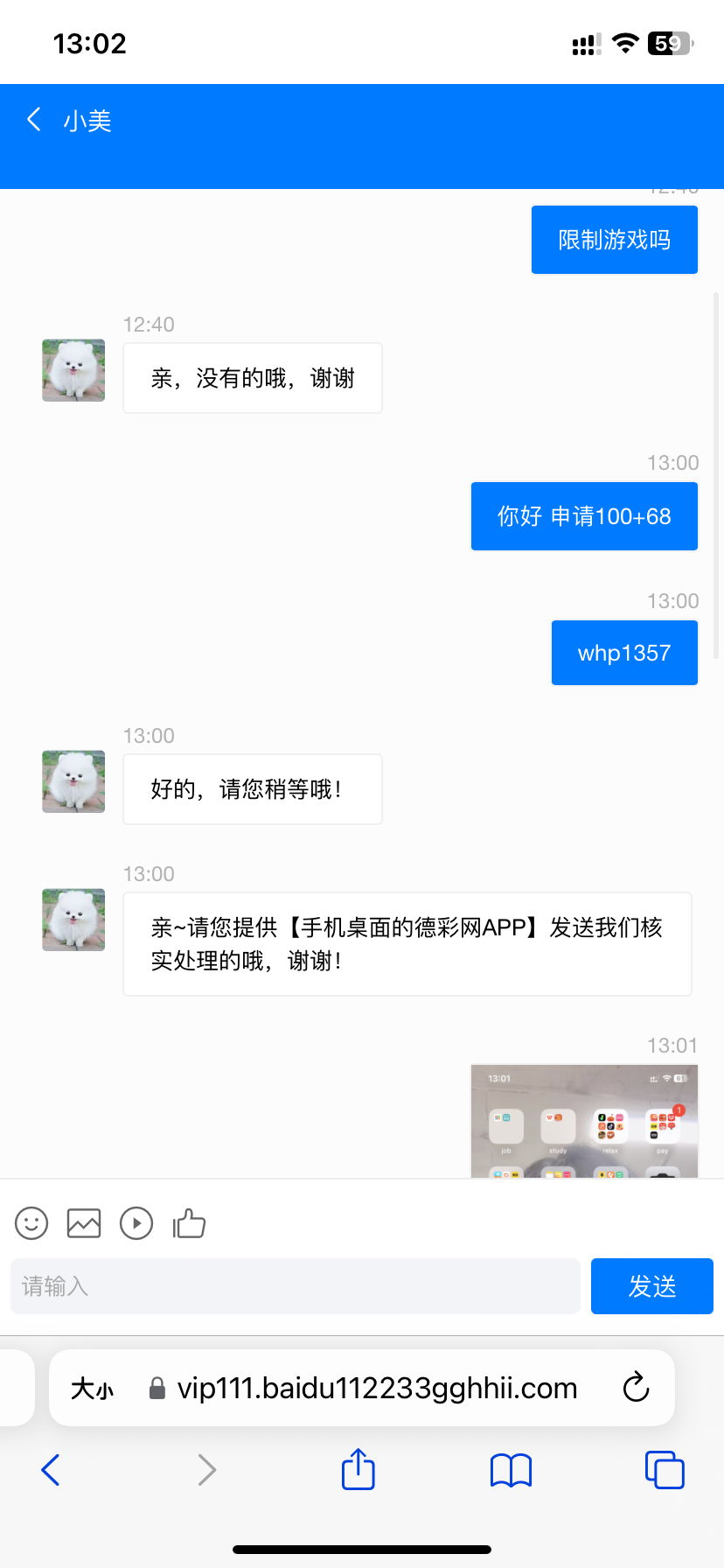Focus the 请输入 message field
724x1568 pixels.
pyautogui.click(x=296, y=1286)
